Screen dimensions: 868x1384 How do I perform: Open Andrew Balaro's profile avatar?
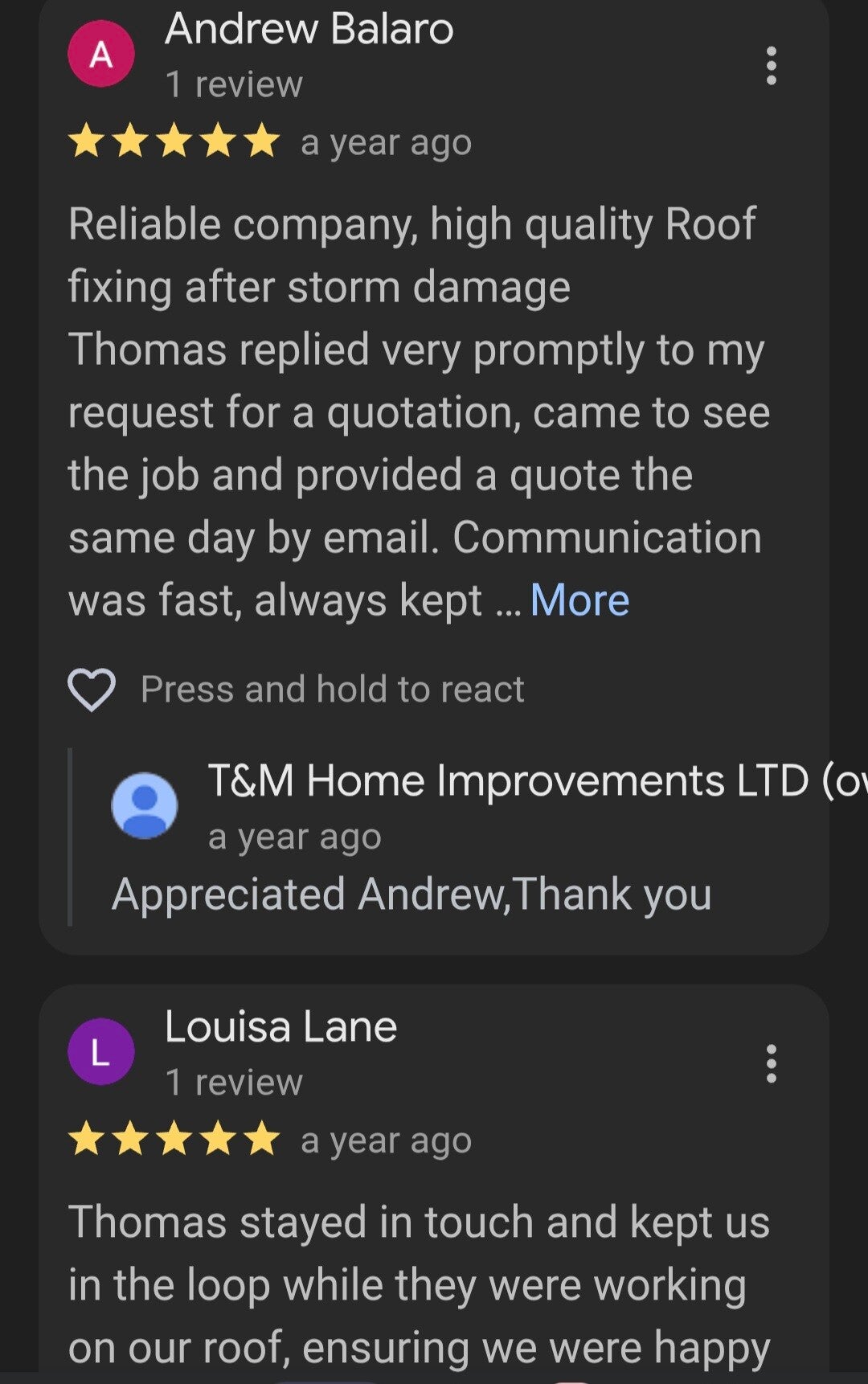101,54
